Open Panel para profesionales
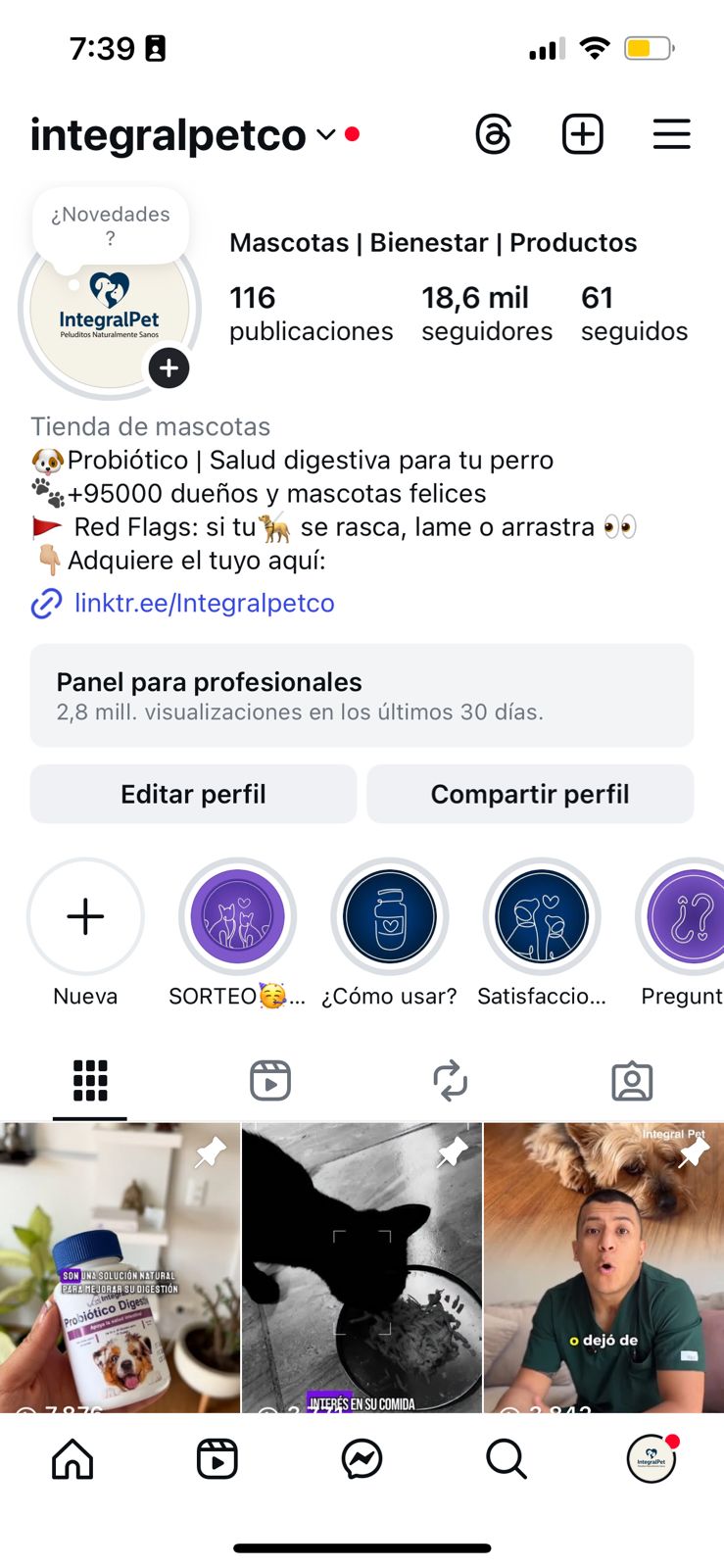 (362, 696)
